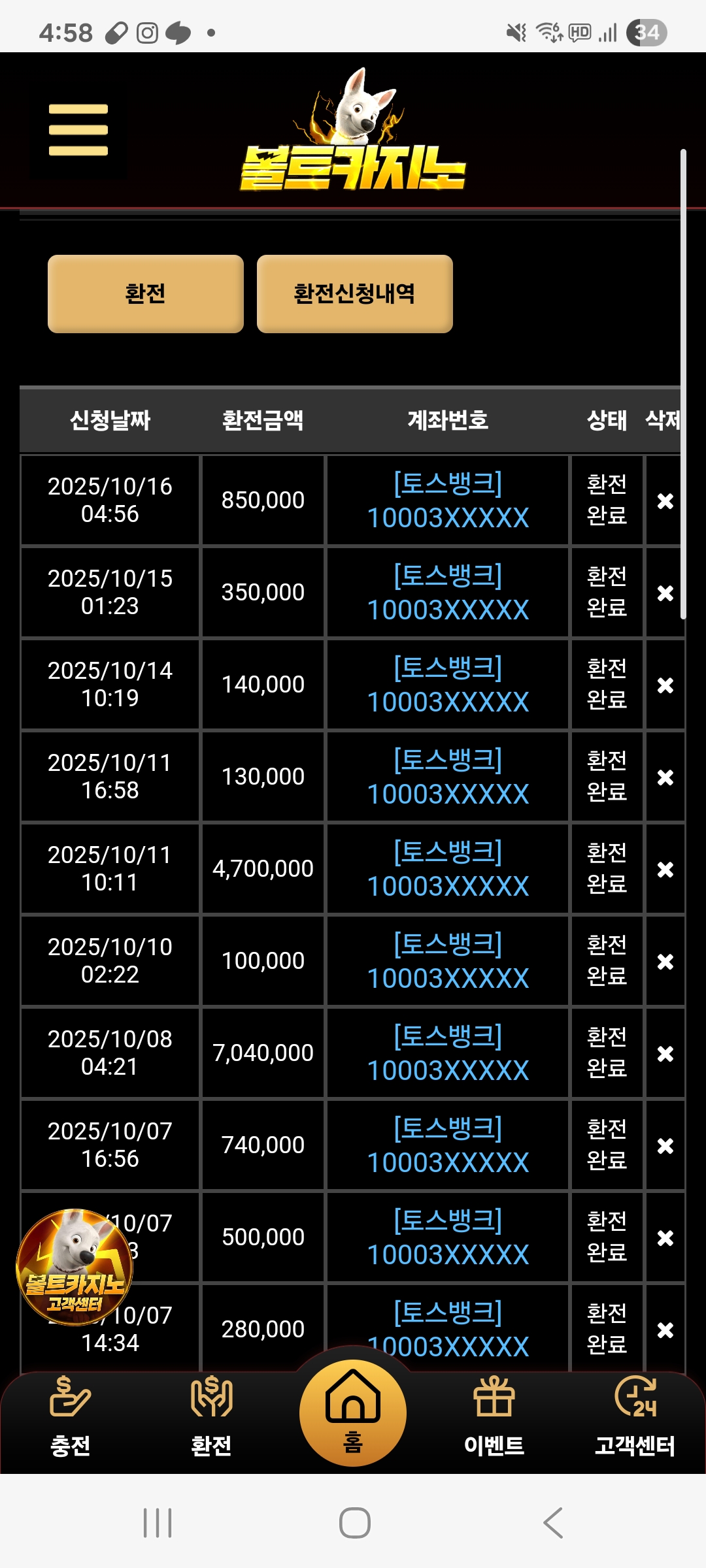Remove the 500,000 withdrawal entry
This screenshot has width=706, height=1568.
[665, 1238]
